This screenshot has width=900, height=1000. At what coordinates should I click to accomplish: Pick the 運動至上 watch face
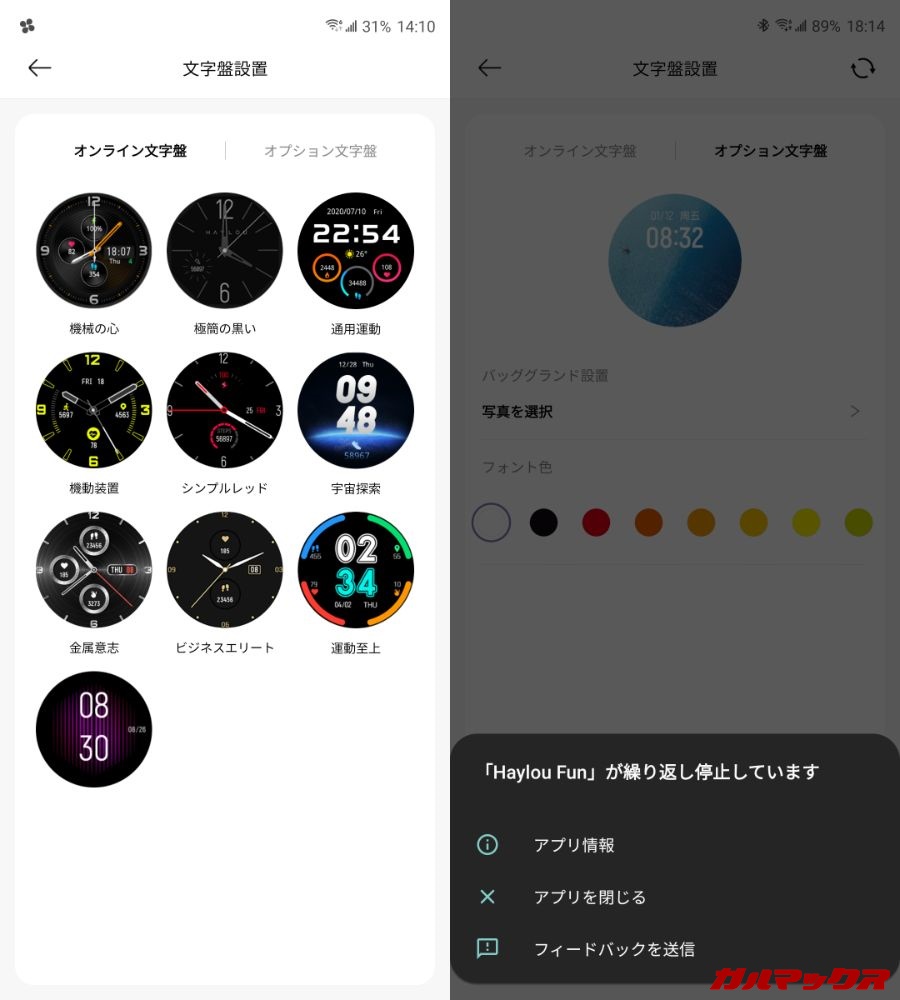tap(356, 570)
